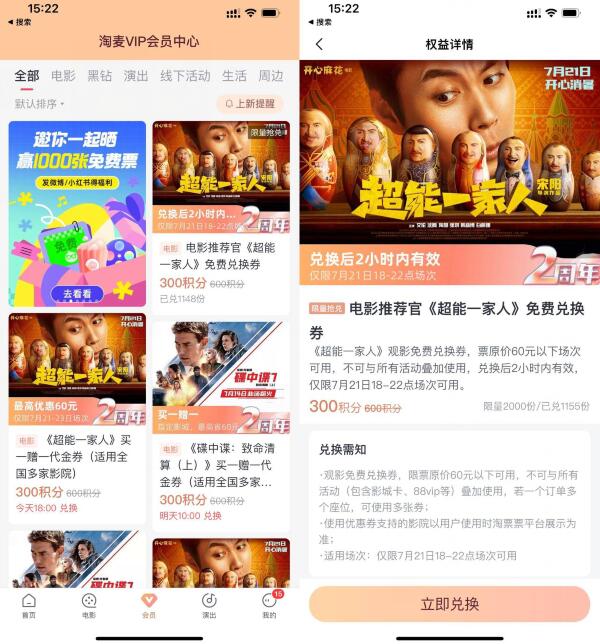Open 我的 profile in bottom navigation
600x644 pixels.
click(x=269, y=604)
